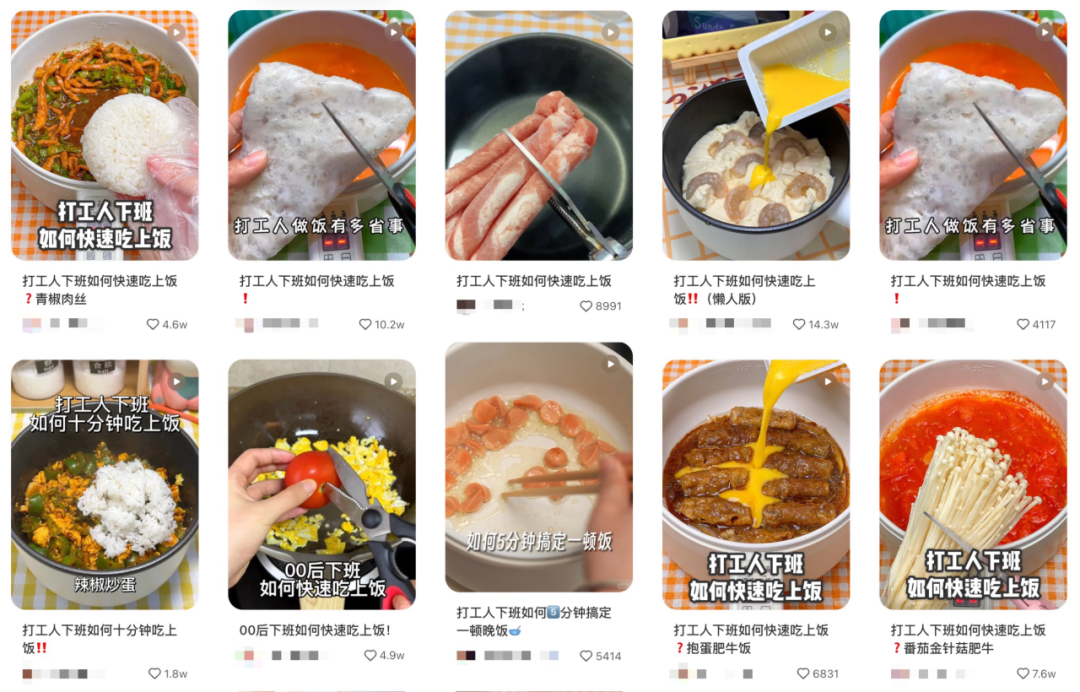The width and height of the screenshot is (1080, 692).
Task: Open the 00后下班如何快速吃上饭 post
Action: pyautogui.click(x=321, y=484)
